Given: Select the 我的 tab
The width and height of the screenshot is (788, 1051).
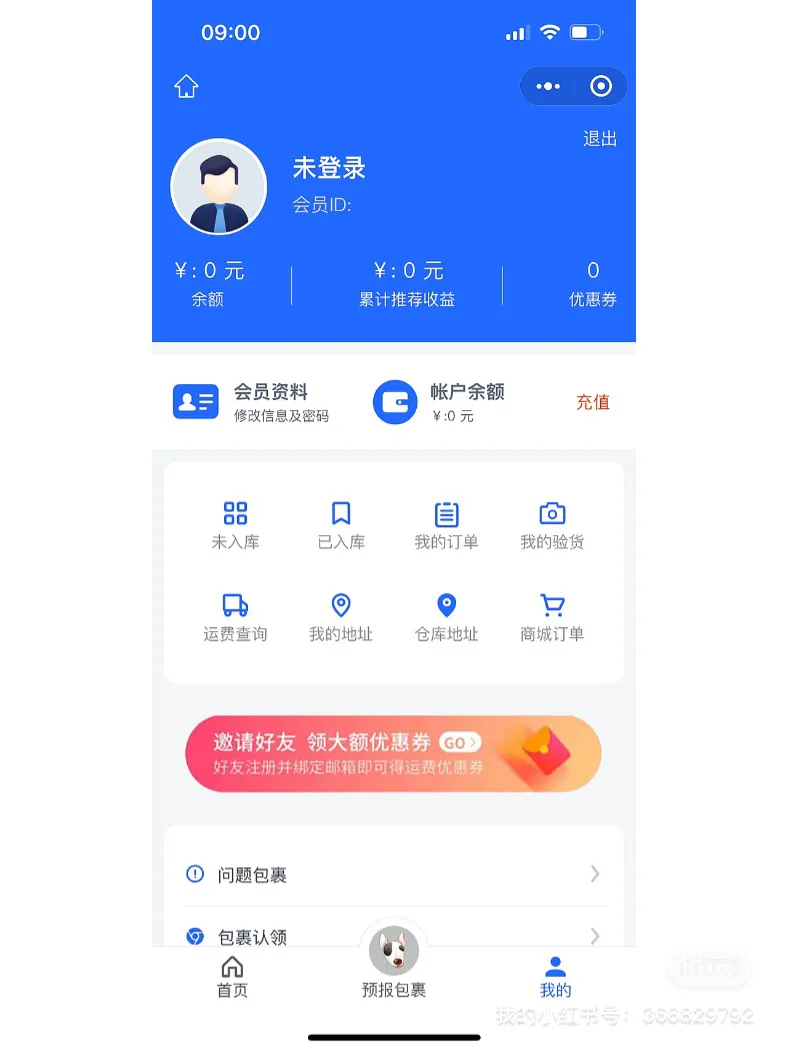Looking at the screenshot, I should pyautogui.click(x=555, y=977).
